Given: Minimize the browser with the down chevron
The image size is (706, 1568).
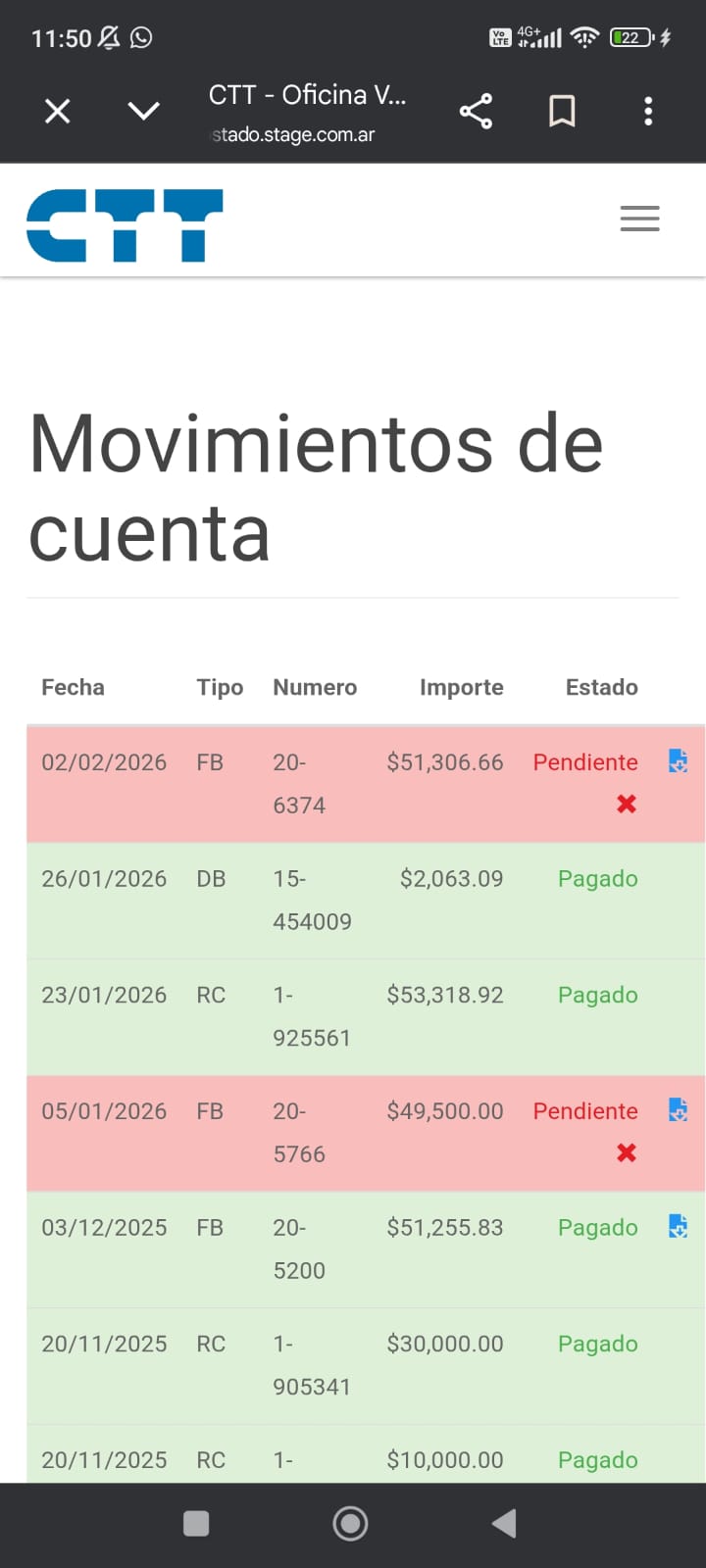Looking at the screenshot, I should [143, 112].
